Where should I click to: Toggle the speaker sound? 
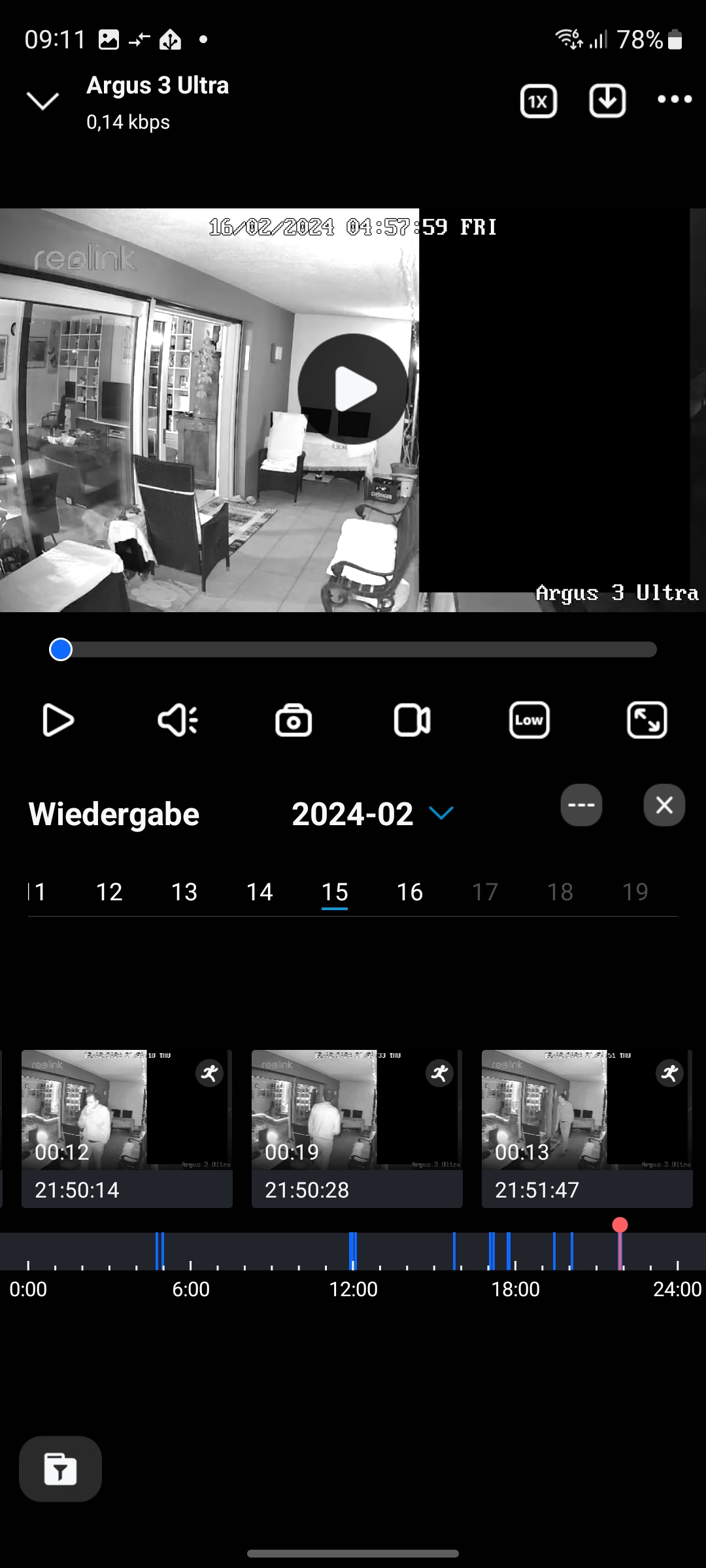177,720
